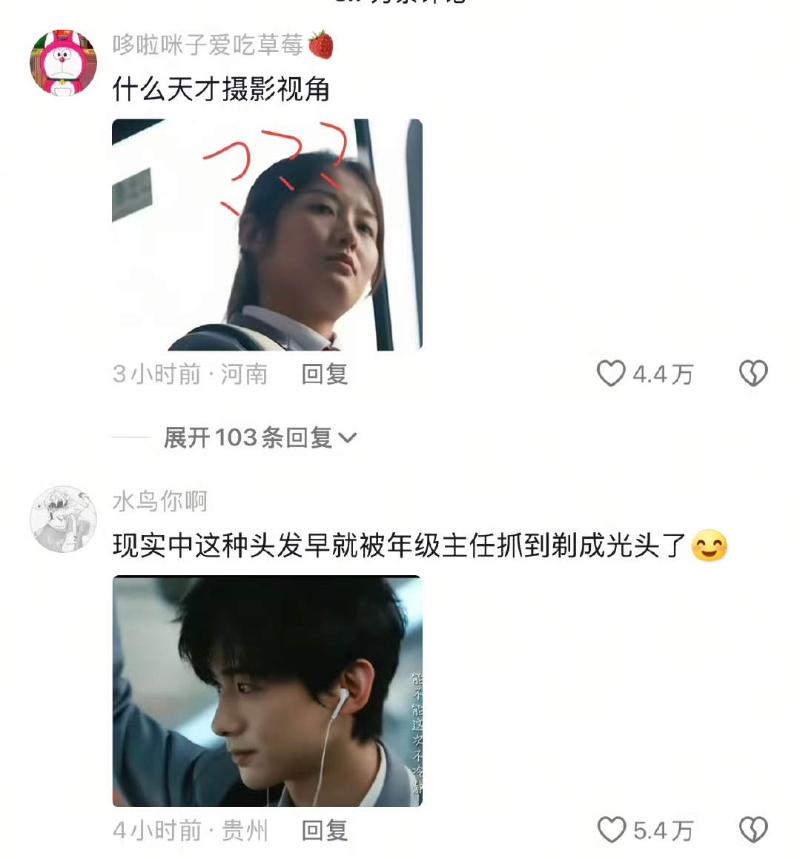
Task: Expand 103 replies
Action: coord(260,437)
